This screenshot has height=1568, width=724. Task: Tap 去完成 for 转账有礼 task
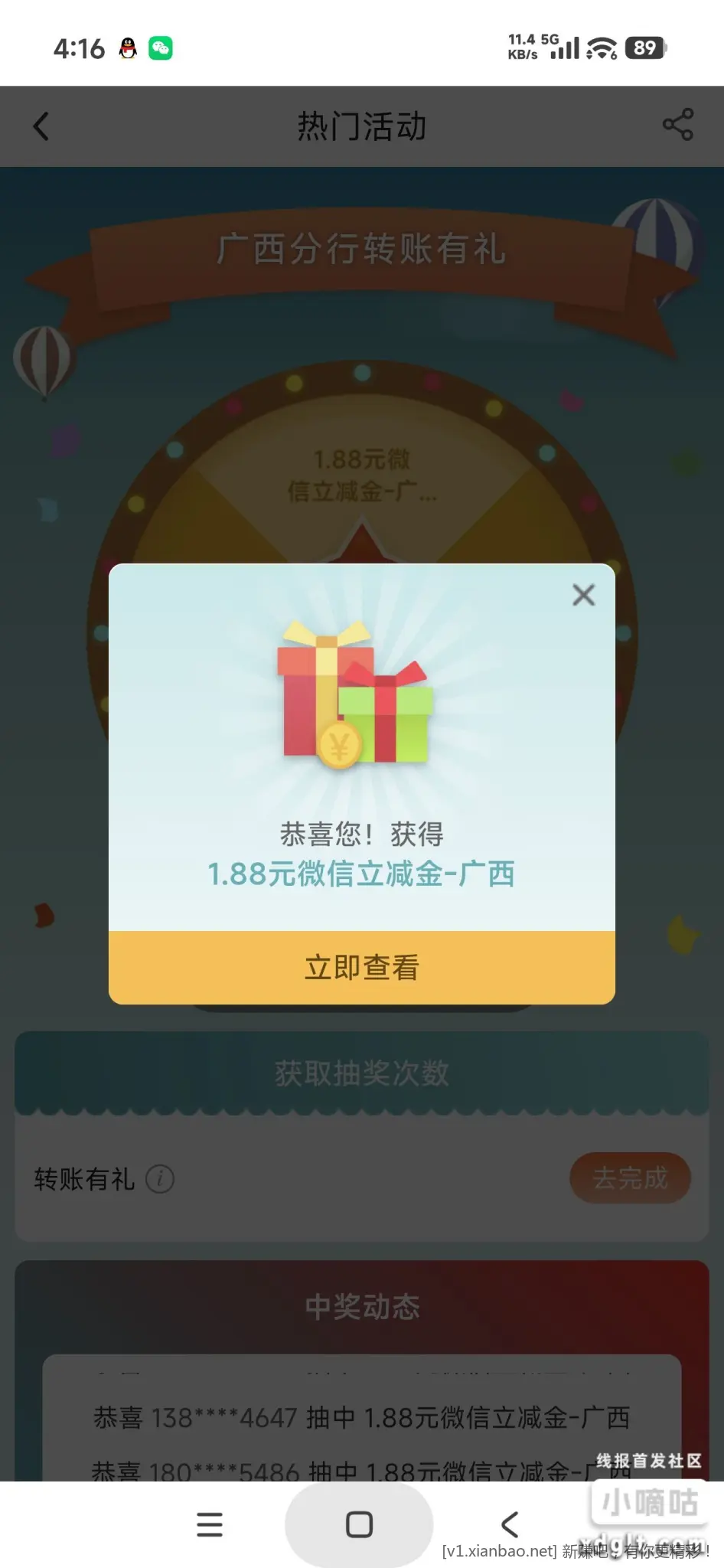[x=630, y=1178]
